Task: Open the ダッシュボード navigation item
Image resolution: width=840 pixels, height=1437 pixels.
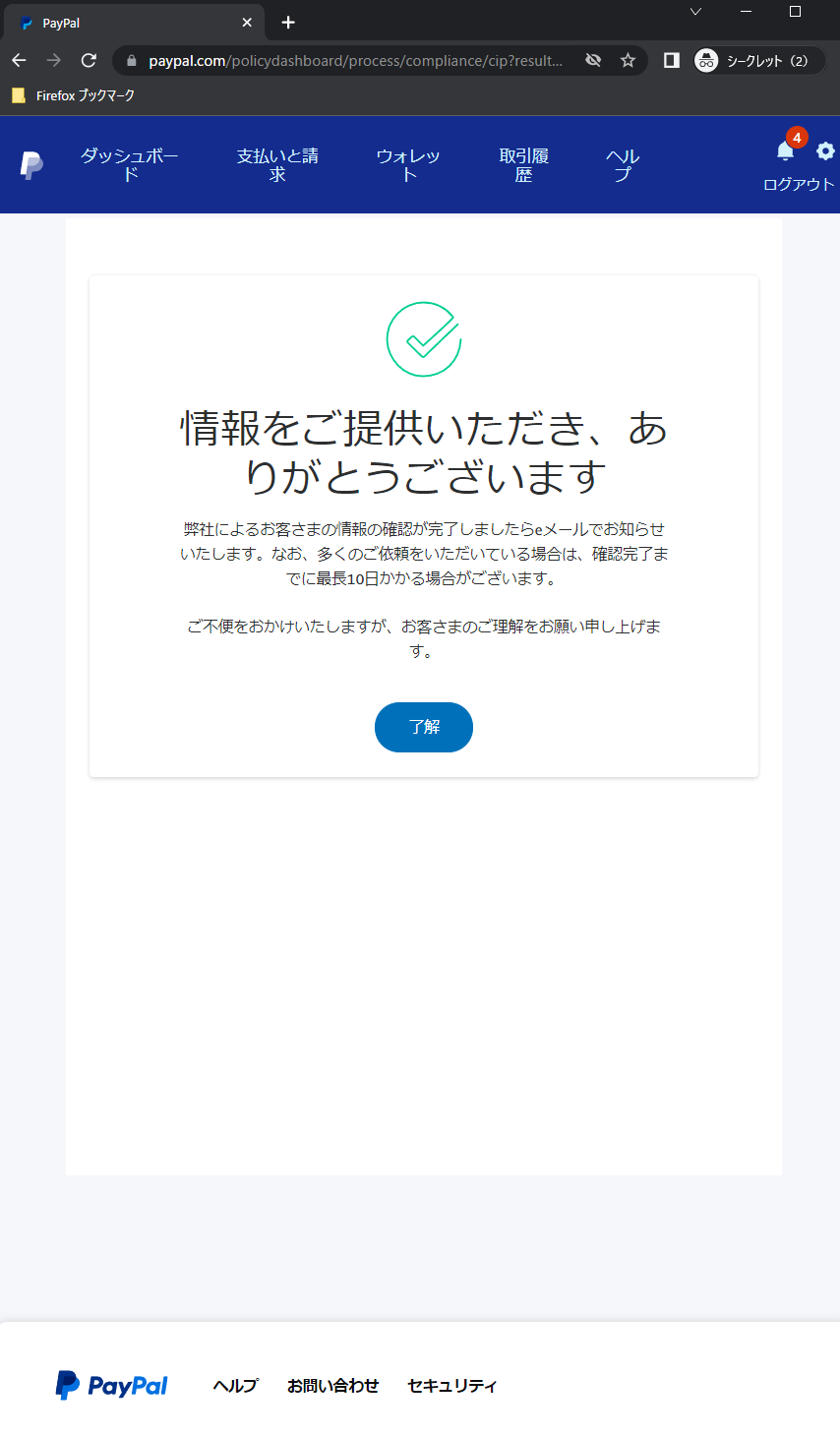Action: click(x=130, y=165)
